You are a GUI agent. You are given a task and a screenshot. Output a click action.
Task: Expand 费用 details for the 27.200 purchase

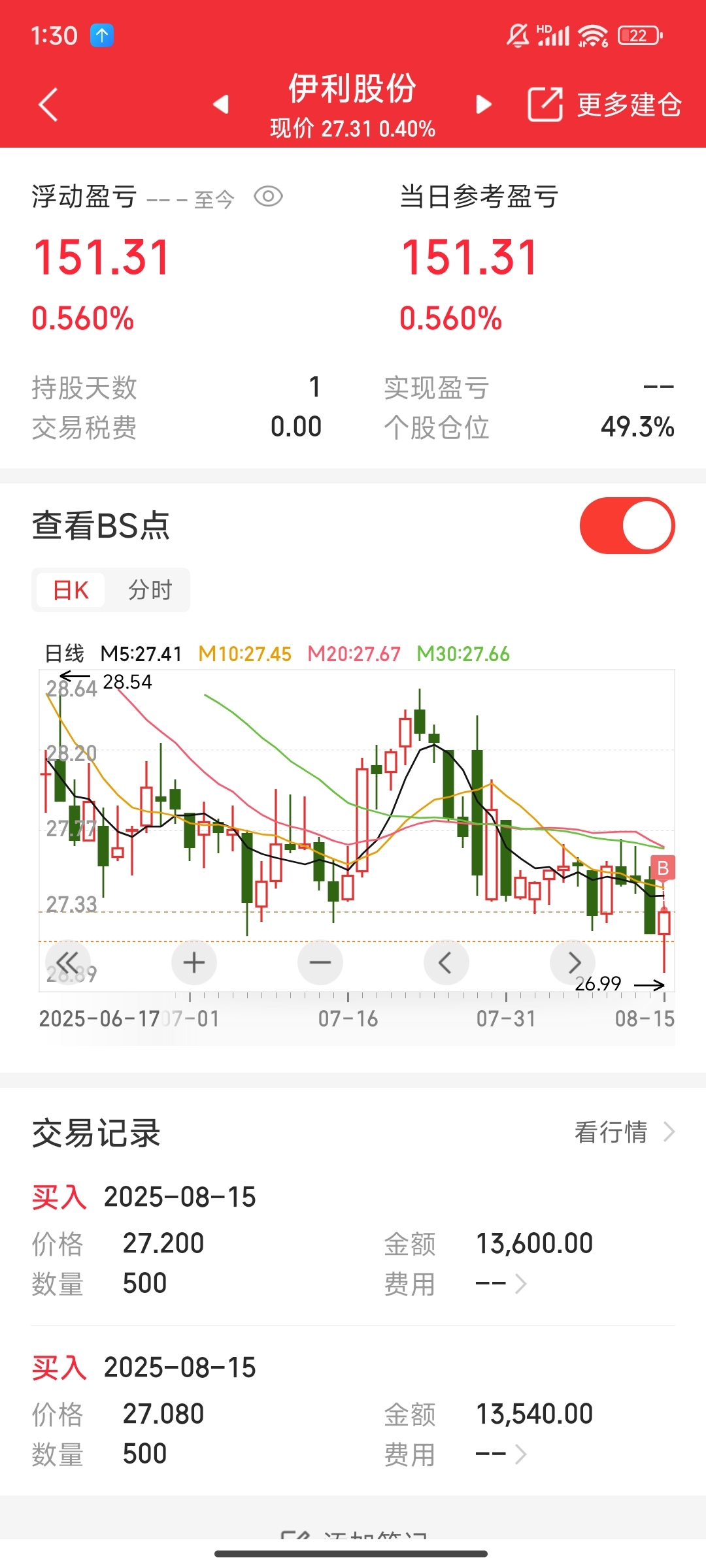(501, 1284)
